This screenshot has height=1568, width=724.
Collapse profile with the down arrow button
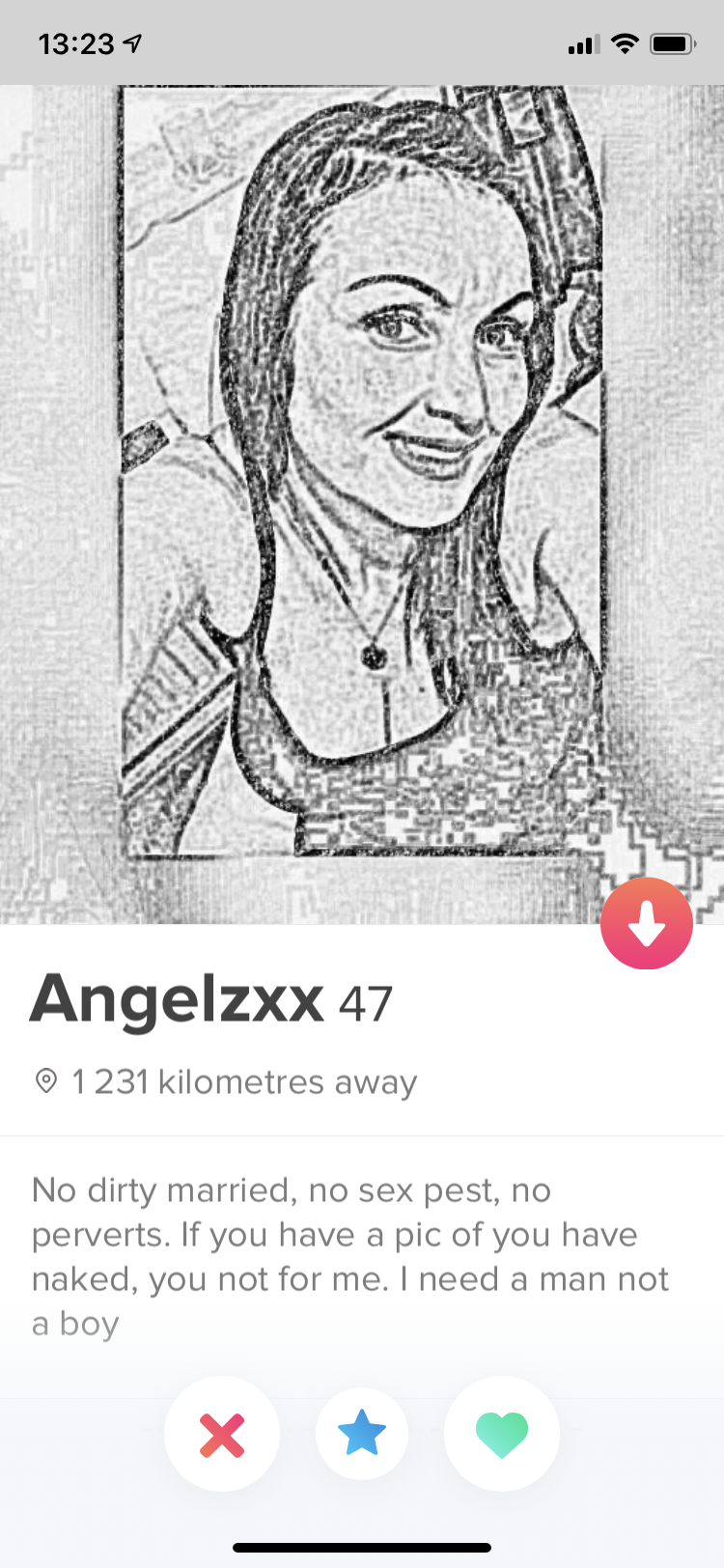click(646, 924)
